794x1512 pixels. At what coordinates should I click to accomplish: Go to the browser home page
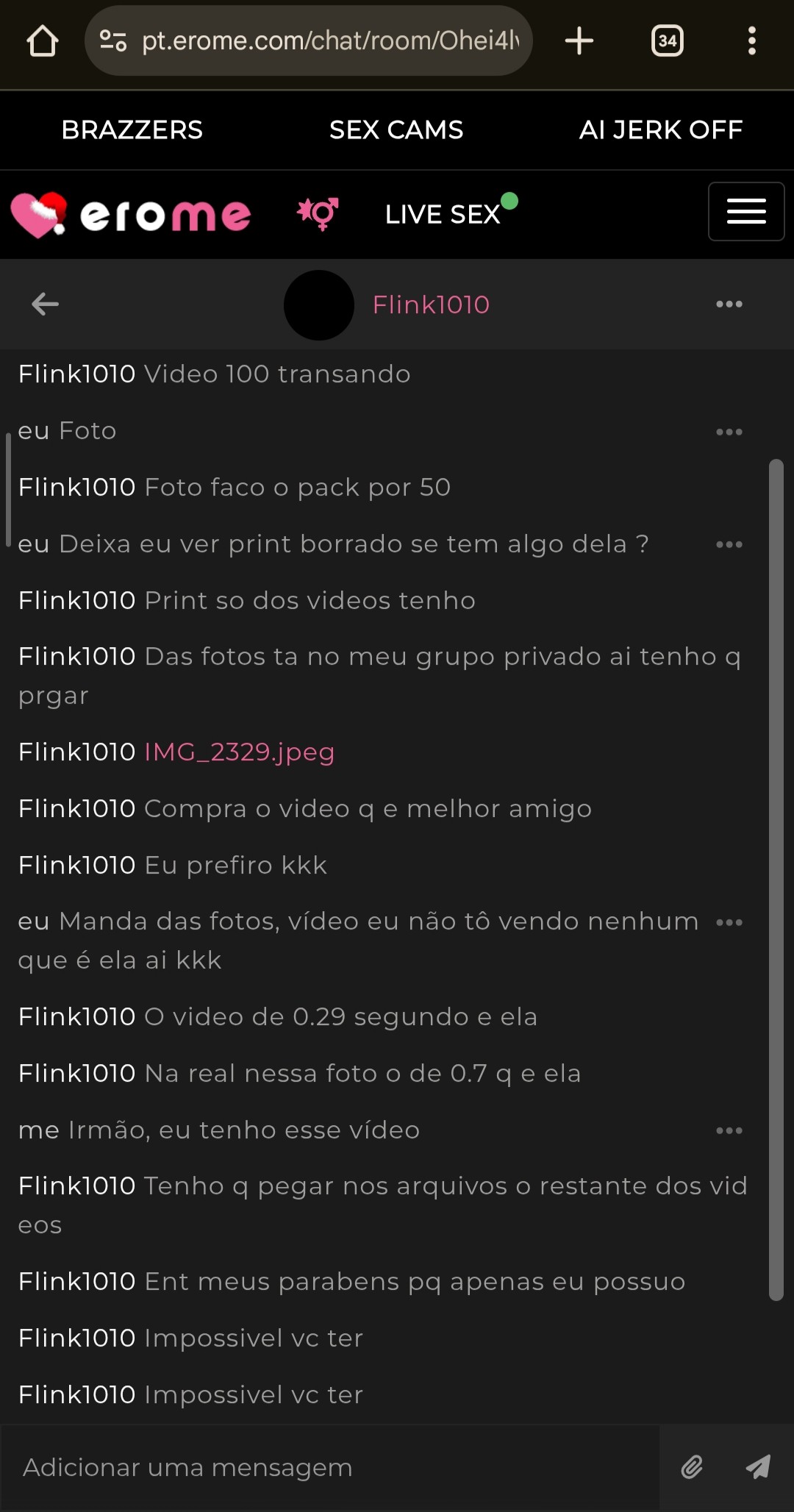43,40
